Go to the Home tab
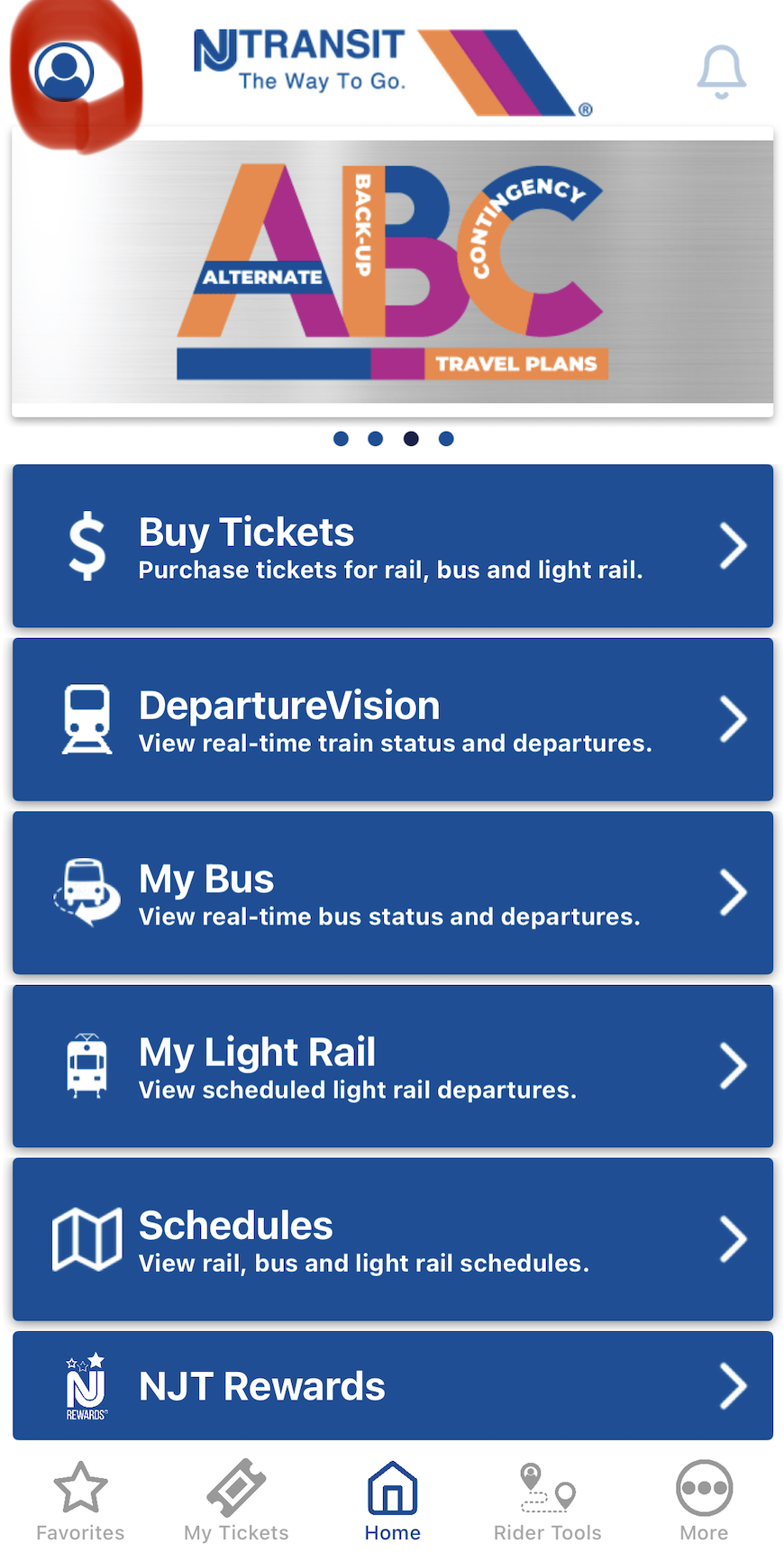 point(392,1502)
